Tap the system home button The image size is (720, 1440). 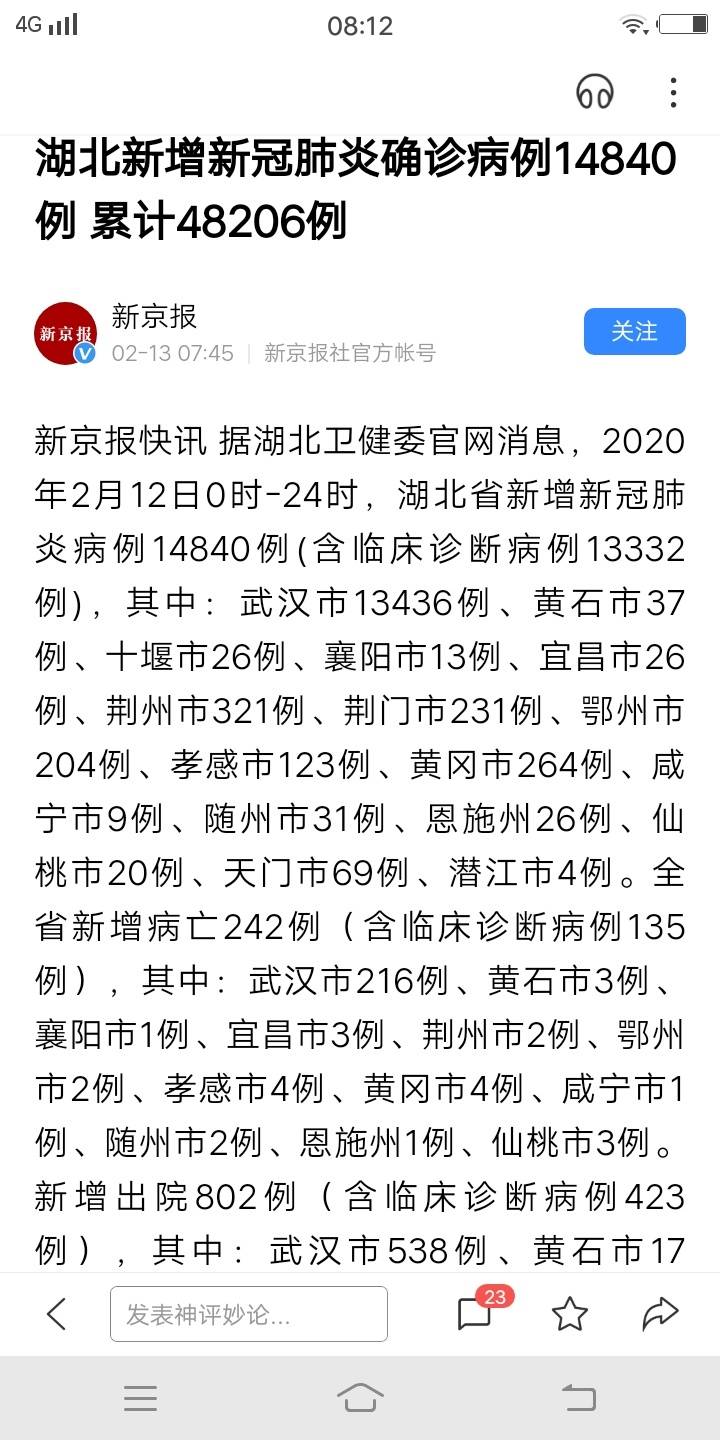[360, 1398]
